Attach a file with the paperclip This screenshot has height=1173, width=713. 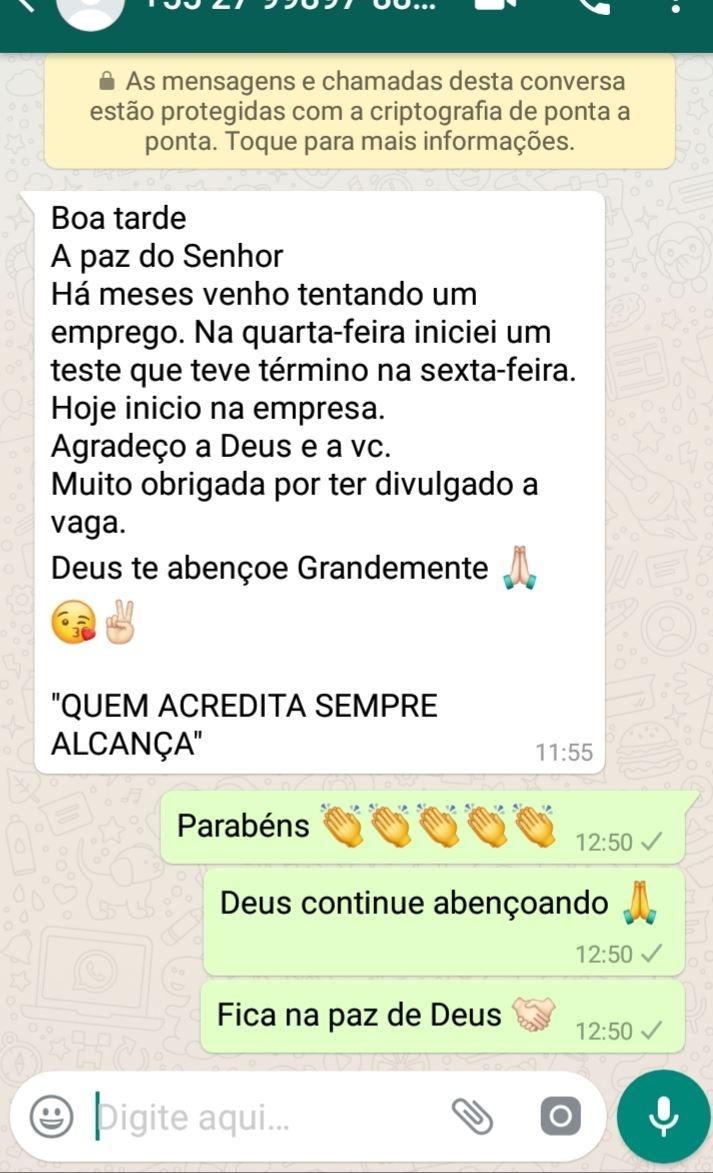coord(472,1117)
